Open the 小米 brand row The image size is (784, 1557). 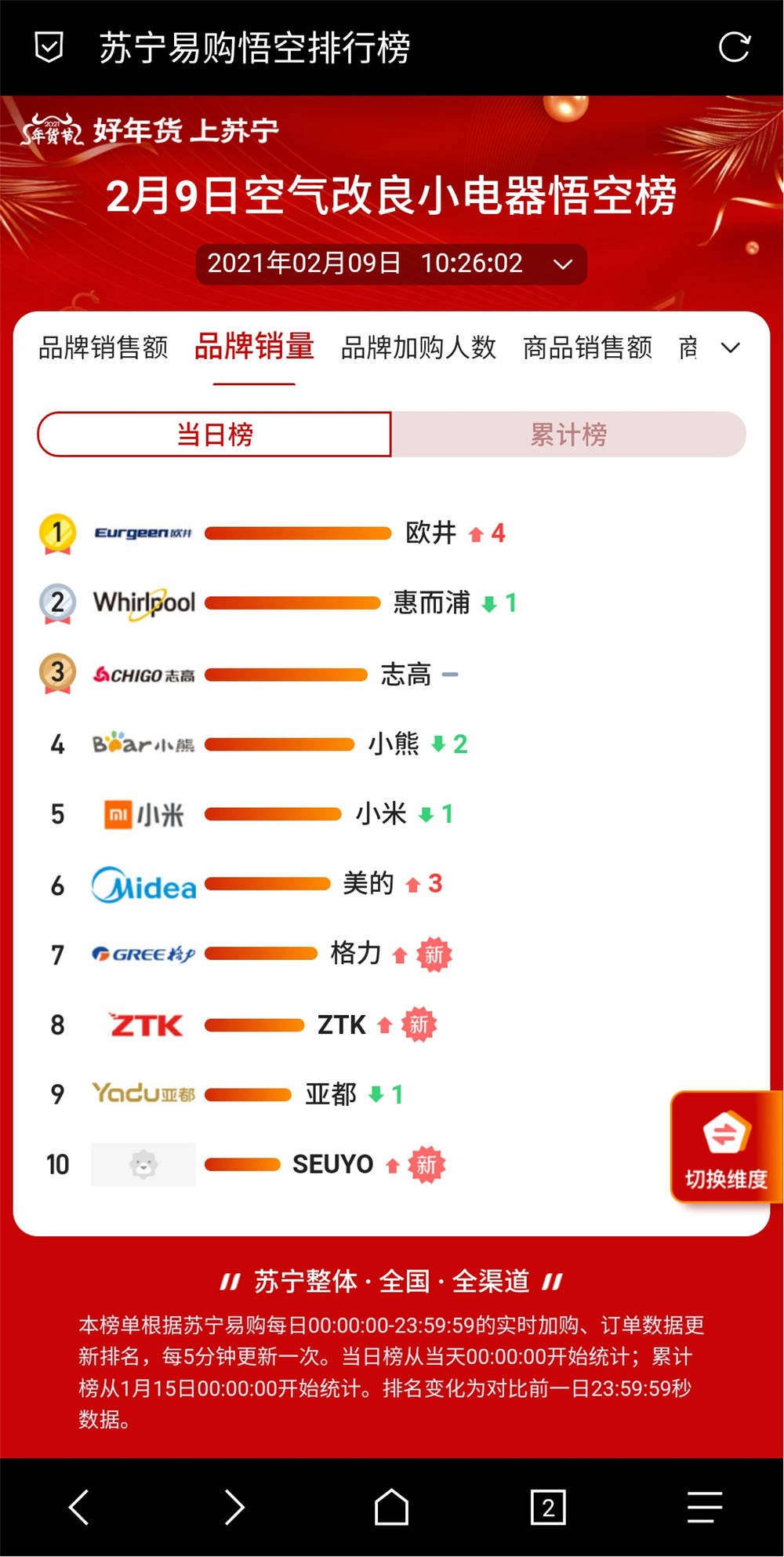(x=381, y=814)
